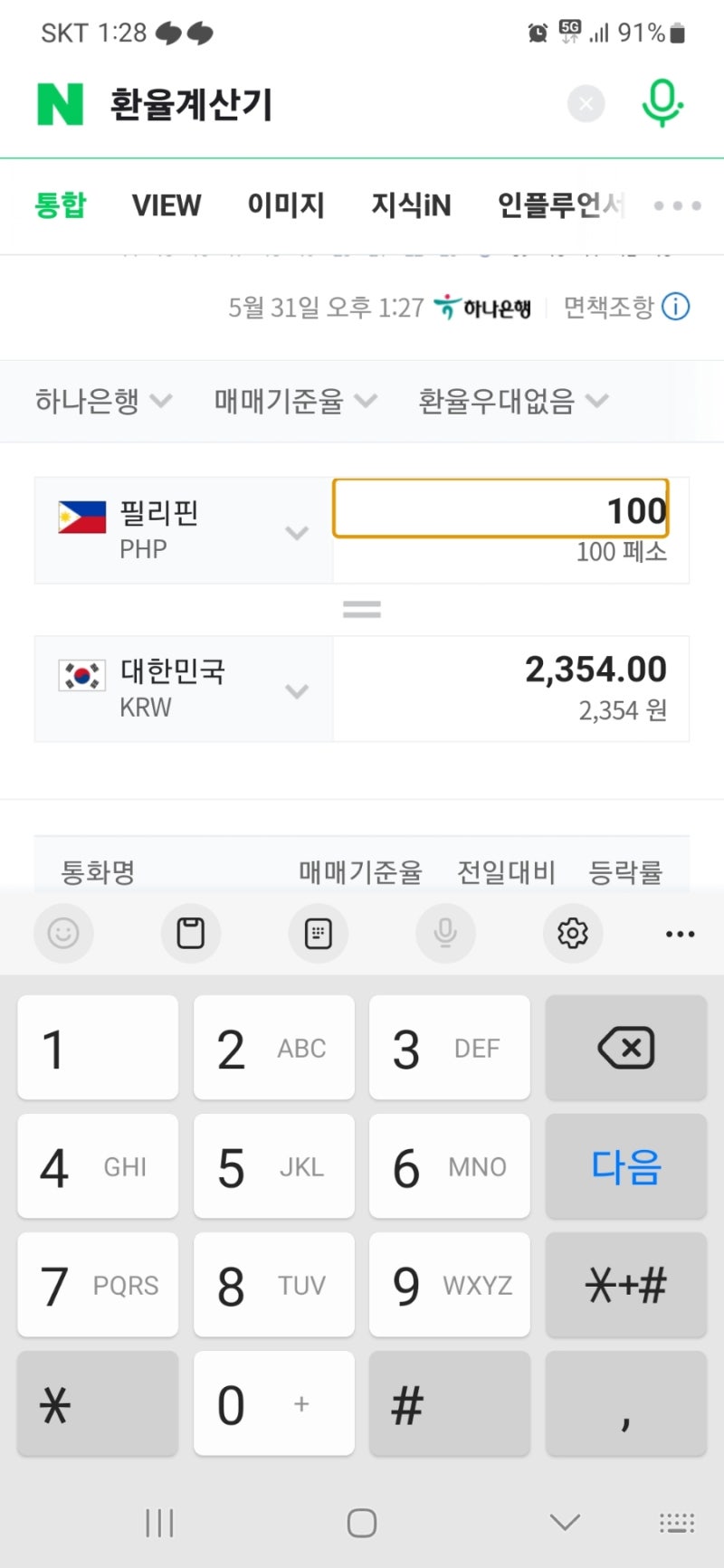Tap the 면책조항 info icon
The height and width of the screenshot is (1568, 724).
point(675,306)
